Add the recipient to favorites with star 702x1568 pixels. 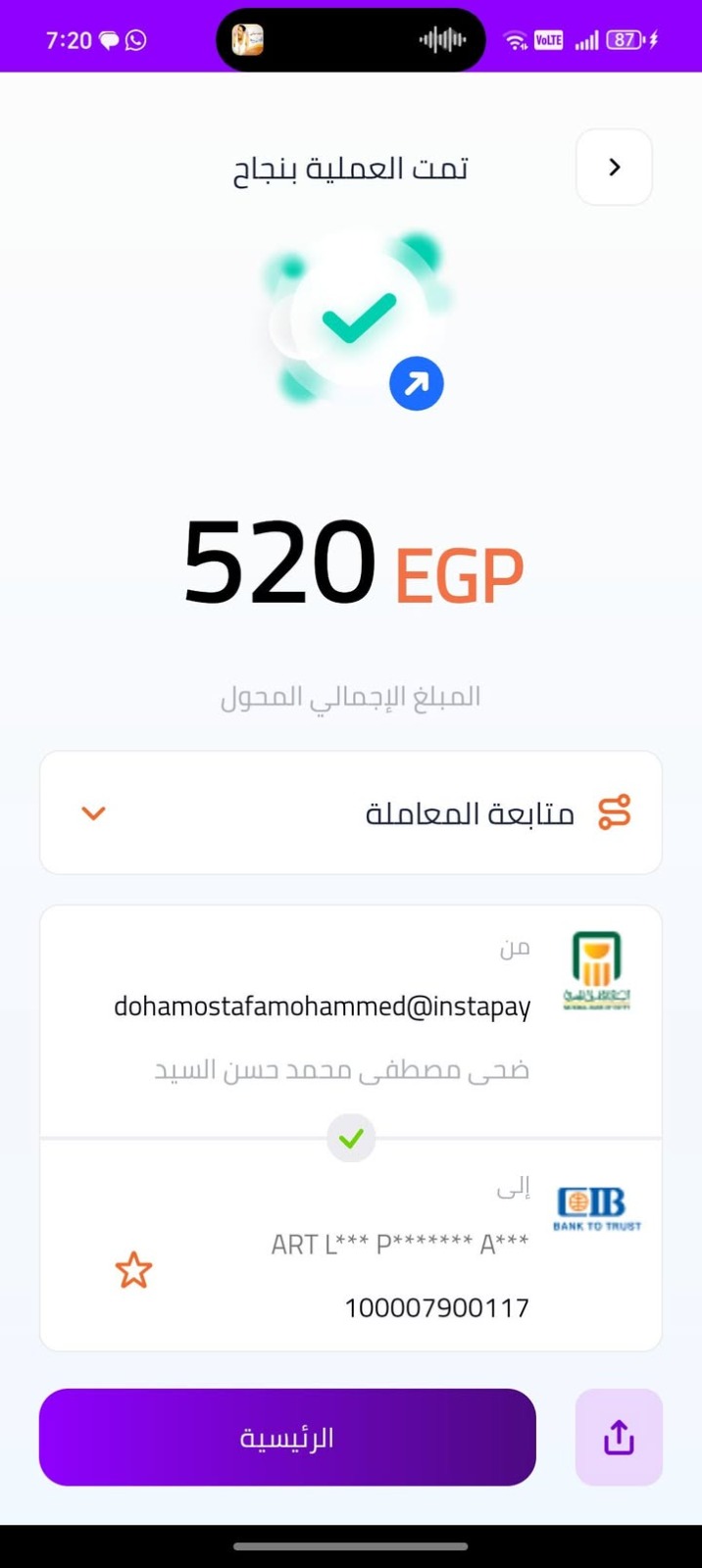pyautogui.click(x=133, y=1271)
